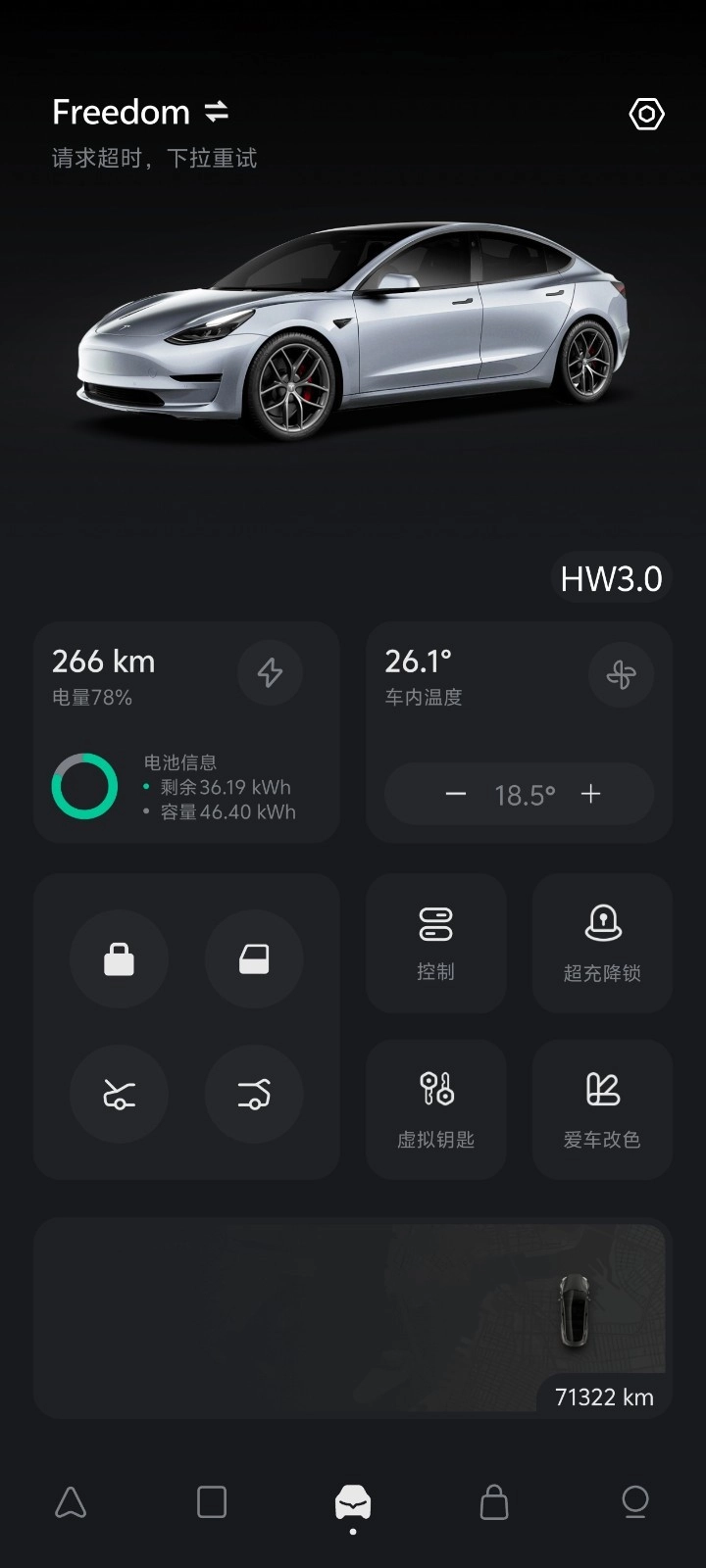Toggle the vehicle door lock
The width and height of the screenshot is (706, 1568).
[x=119, y=958]
